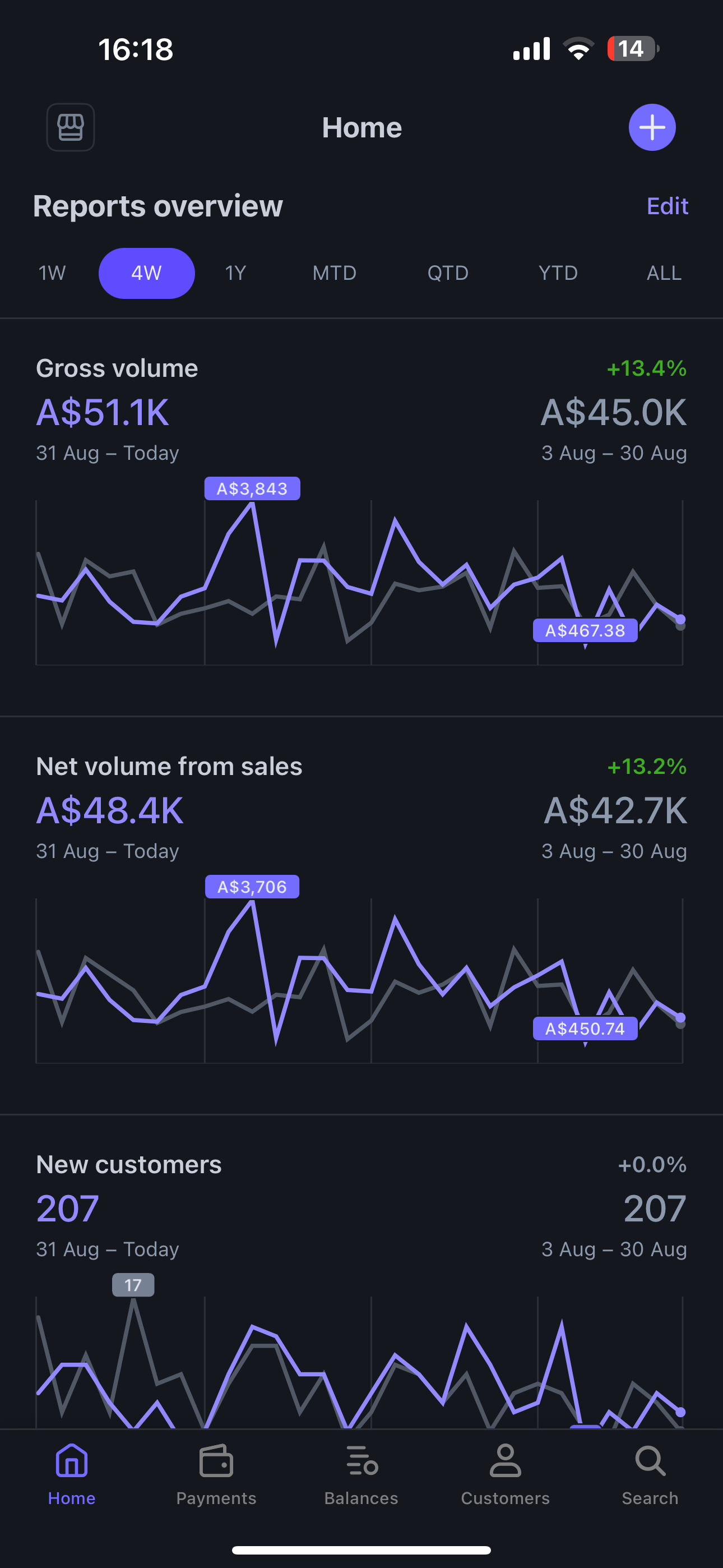
Task: Open the Gross volume report card
Action: tap(118, 368)
